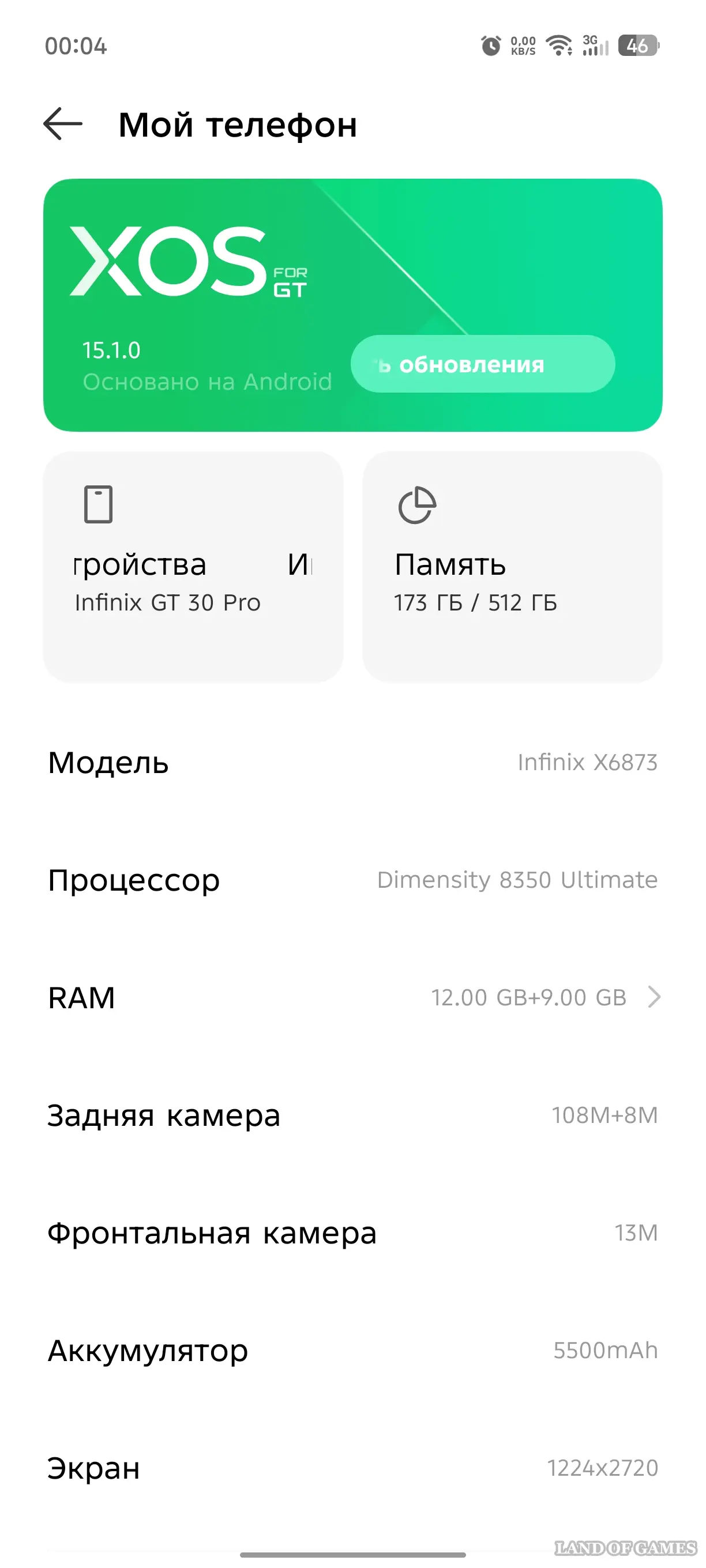Open the Память storage card
This screenshot has width=706, height=1568.
(512, 567)
